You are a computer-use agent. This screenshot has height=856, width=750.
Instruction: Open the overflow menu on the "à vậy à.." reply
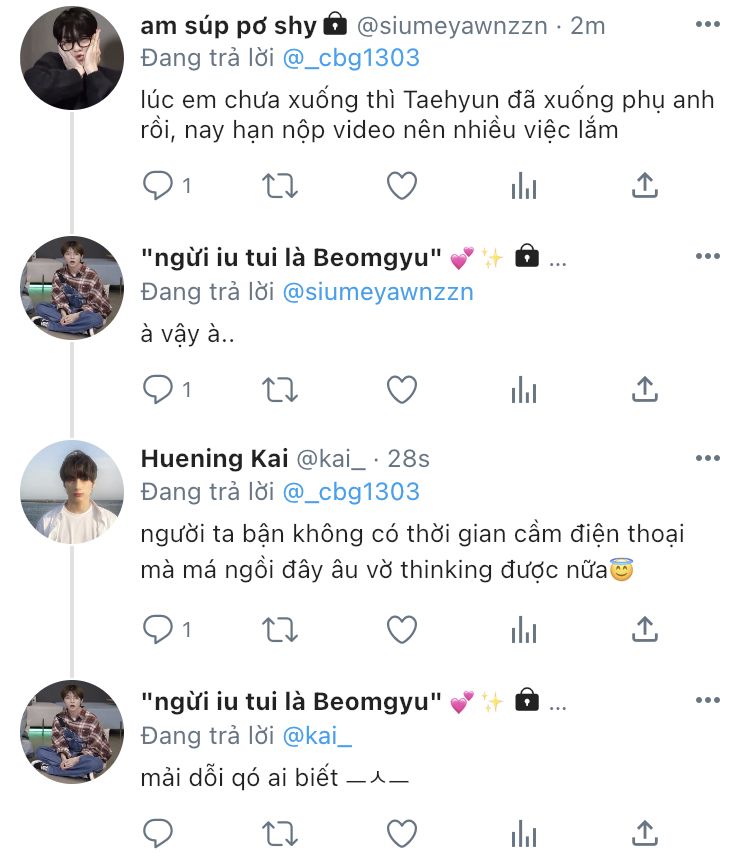click(707, 257)
